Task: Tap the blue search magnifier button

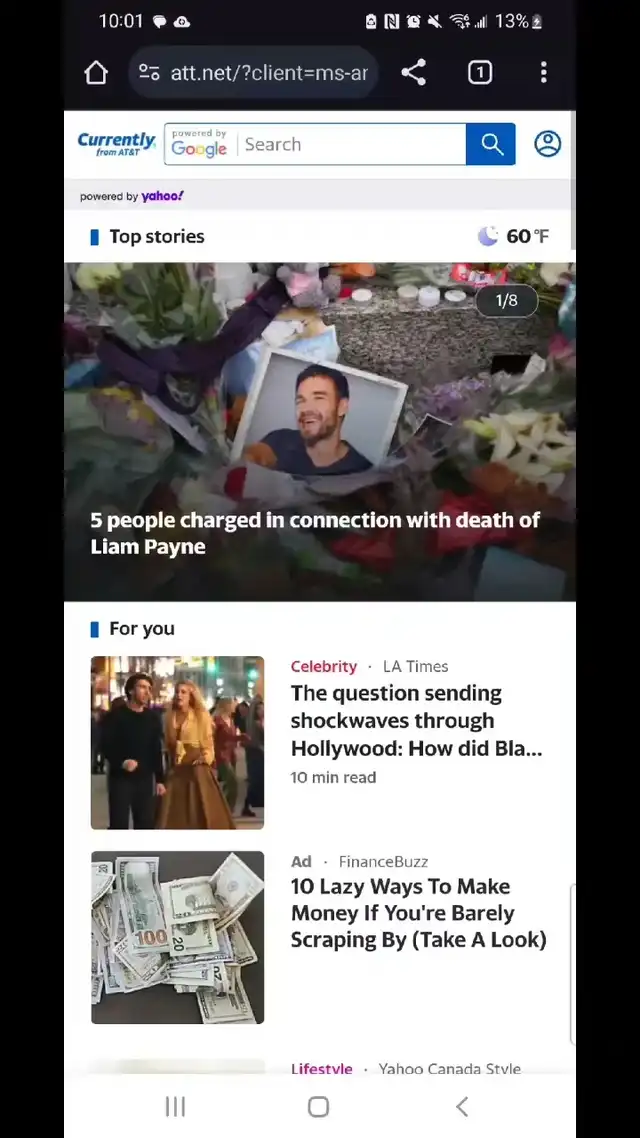Action: [x=491, y=144]
